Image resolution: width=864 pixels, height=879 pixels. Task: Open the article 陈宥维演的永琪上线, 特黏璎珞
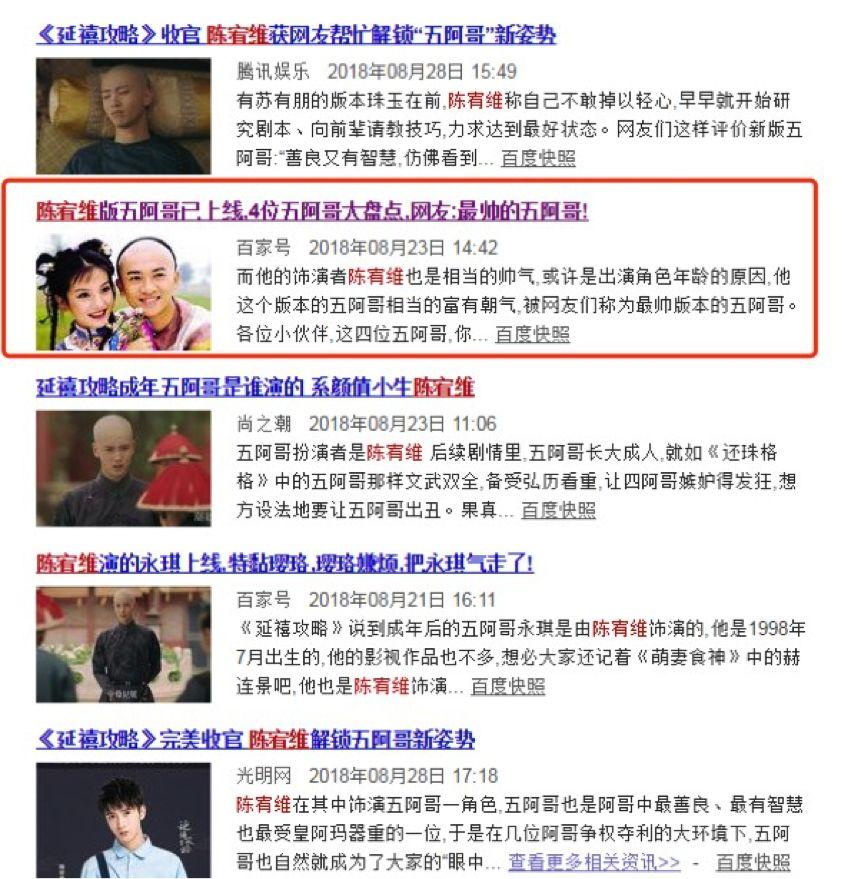[x=285, y=564]
